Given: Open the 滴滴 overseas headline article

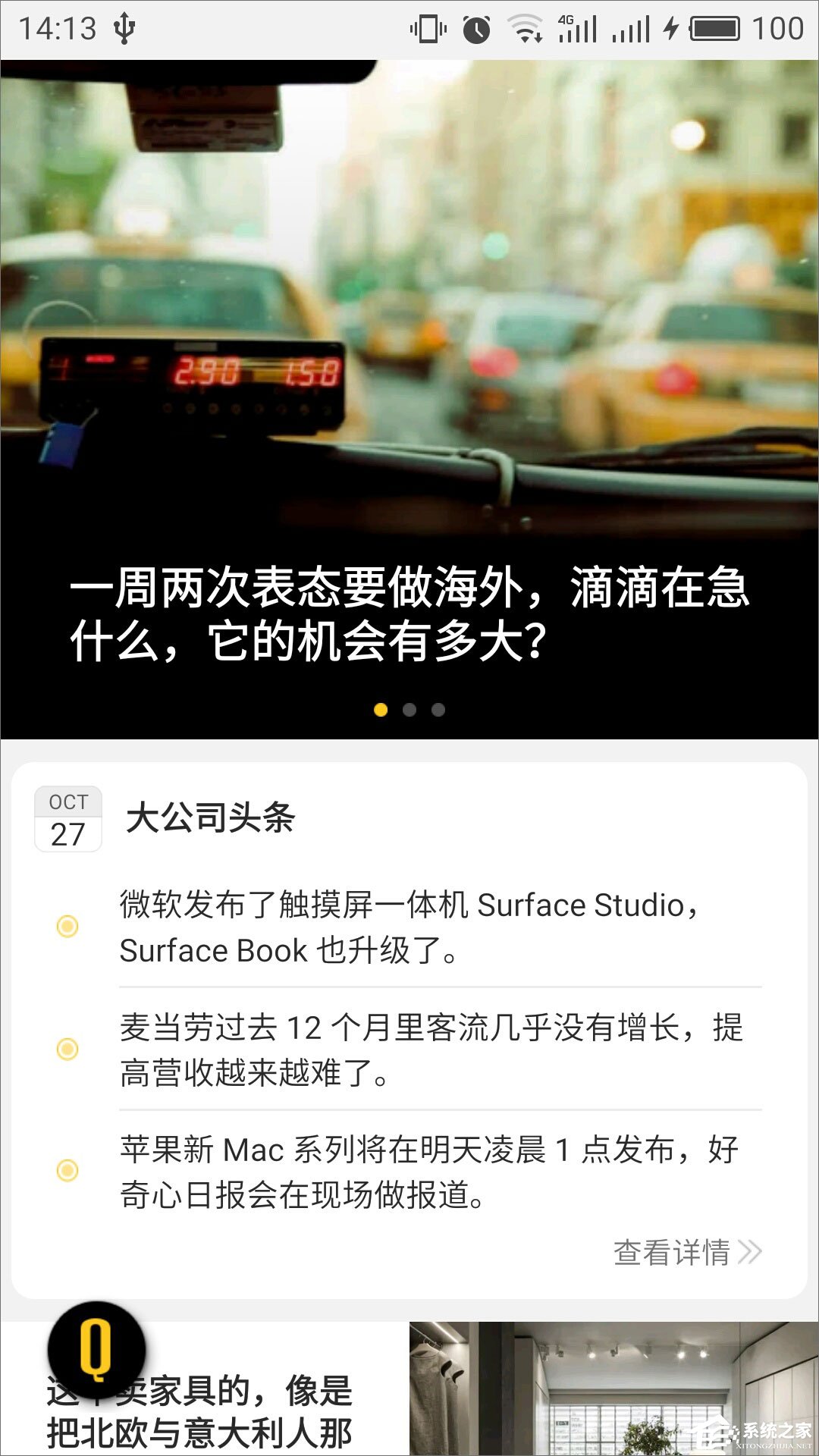Looking at the screenshot, I should coord(409,616).
